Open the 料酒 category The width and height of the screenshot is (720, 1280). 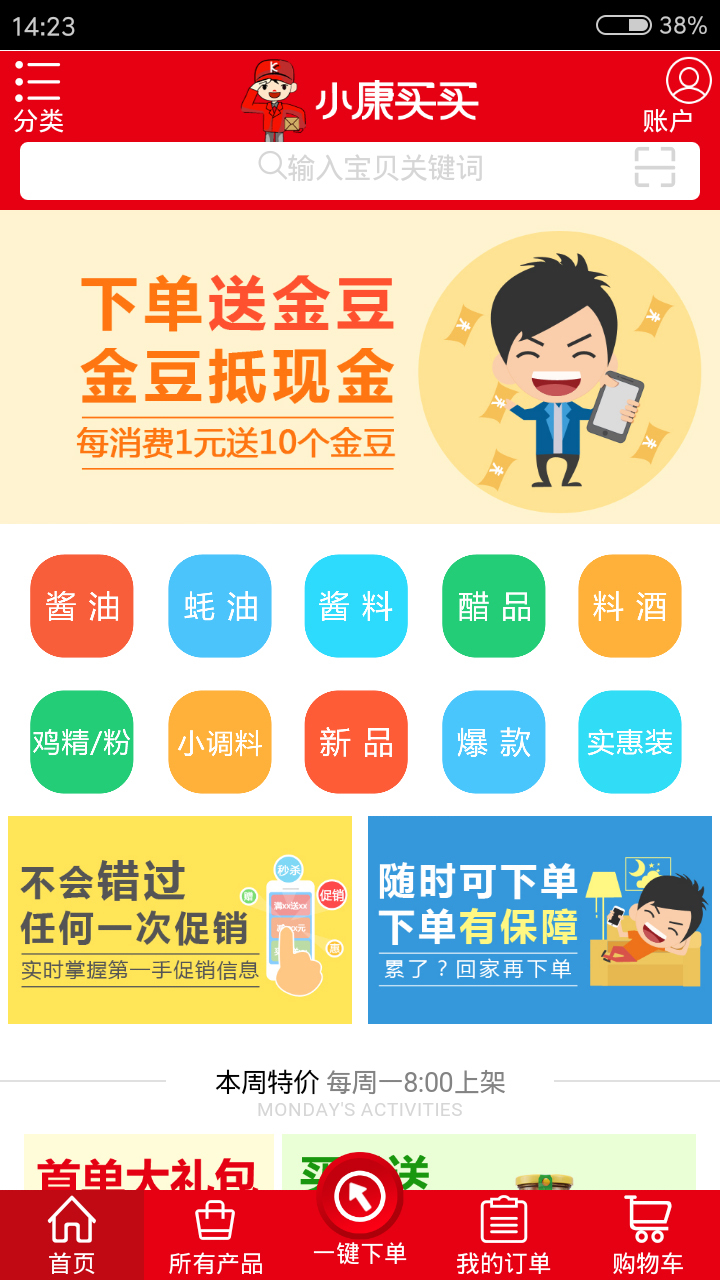(630, 606)
